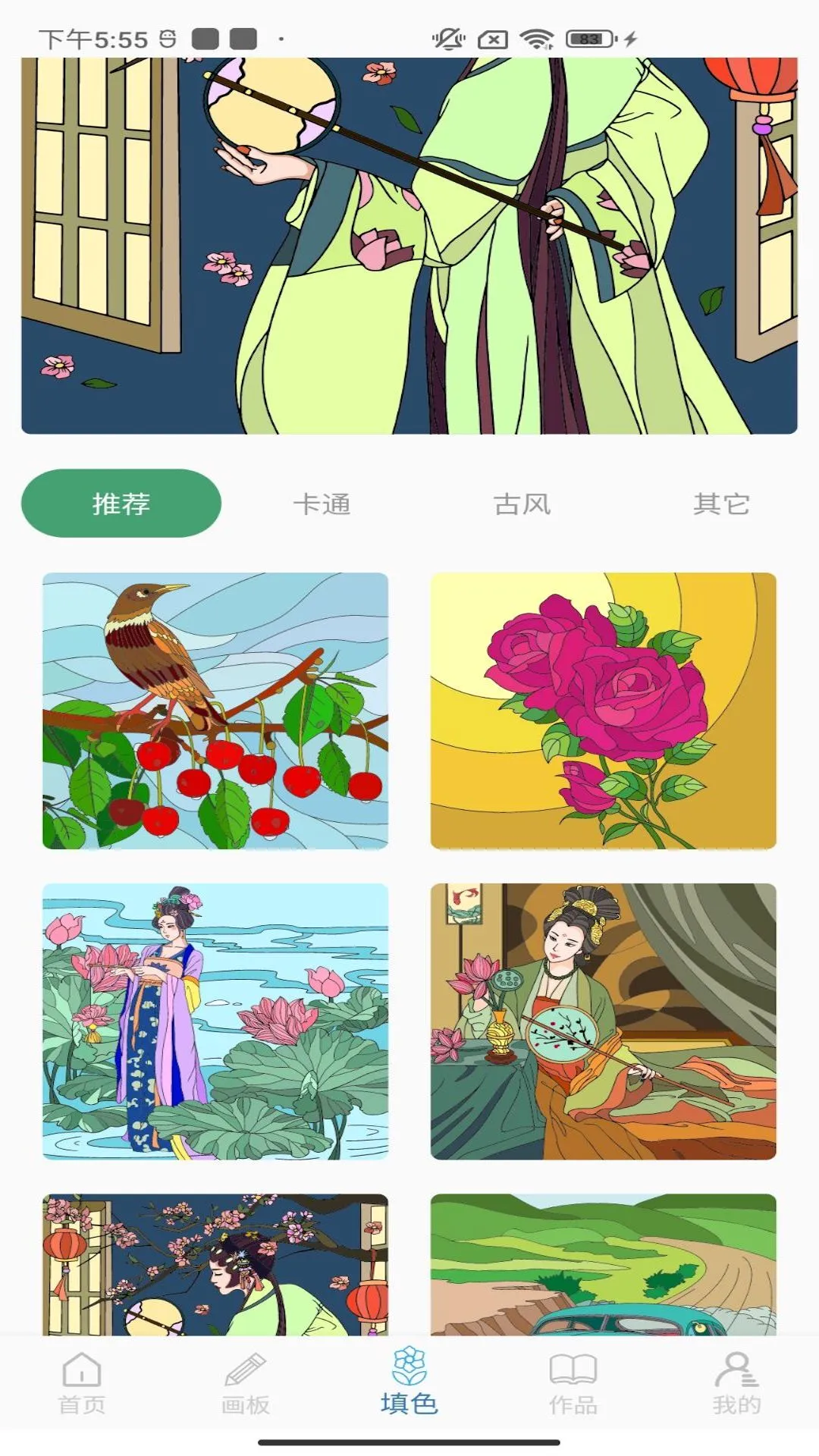Open the bird with cherries coloring page
The image size is (819, 1456).
(x=215, y=711)
